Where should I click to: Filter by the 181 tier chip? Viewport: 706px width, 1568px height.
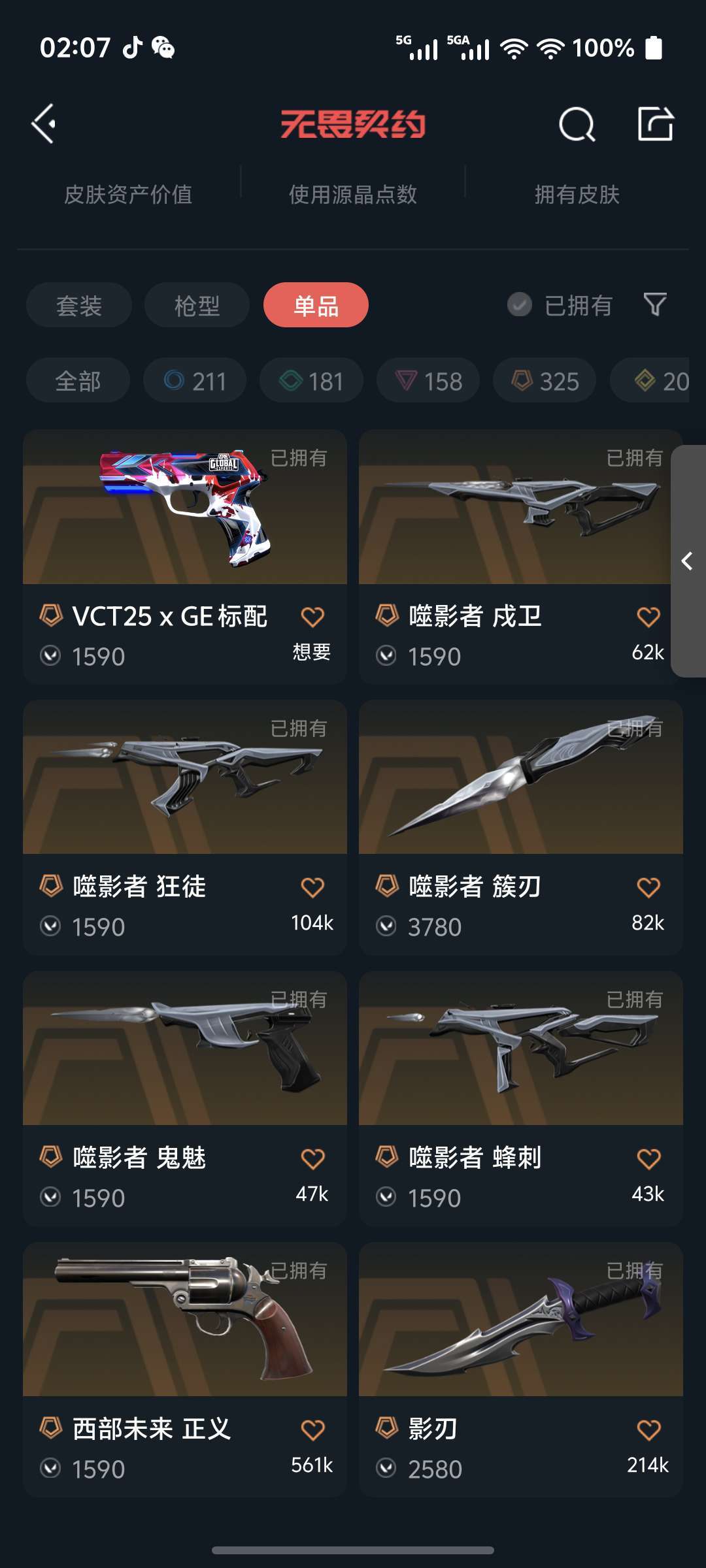coord(311,380)
